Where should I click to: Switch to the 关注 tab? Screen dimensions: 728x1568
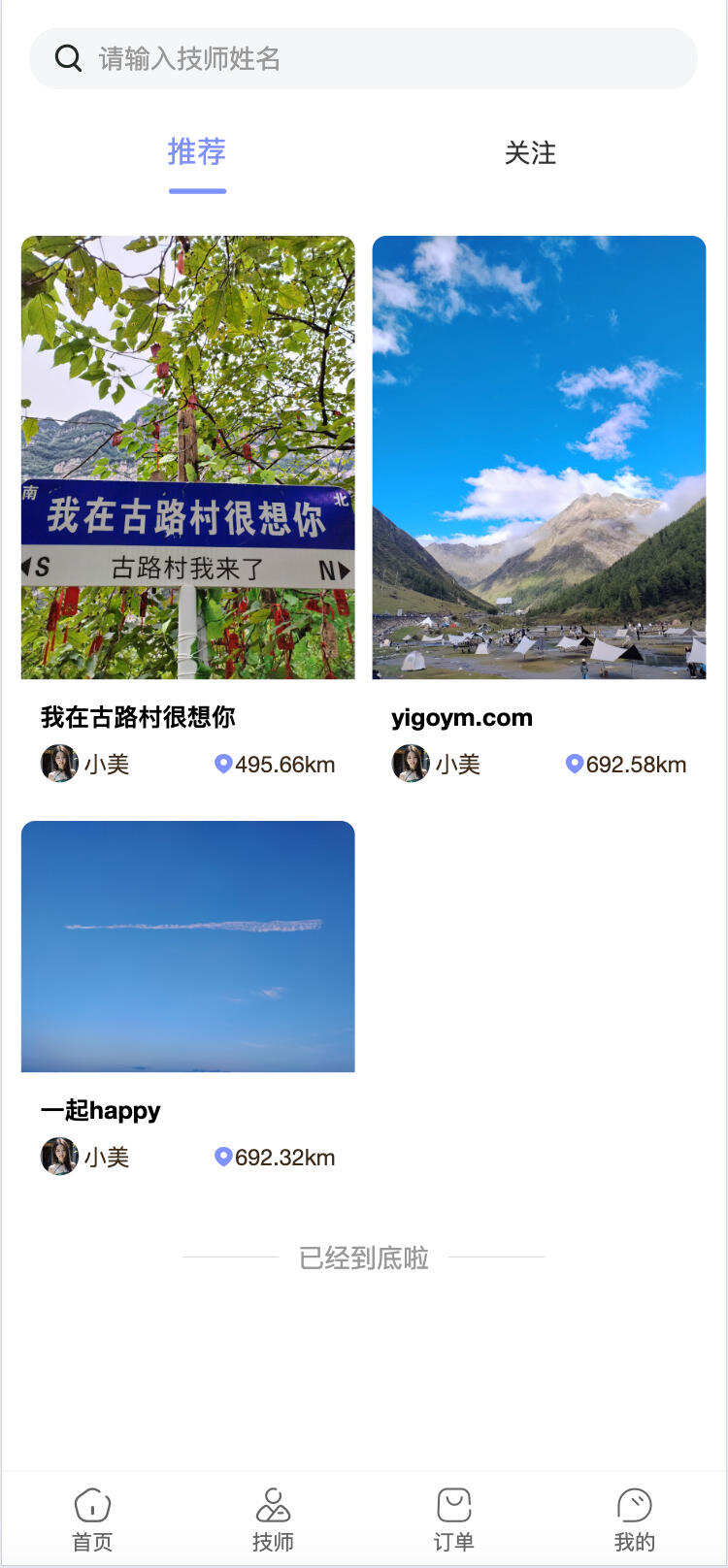530,153
